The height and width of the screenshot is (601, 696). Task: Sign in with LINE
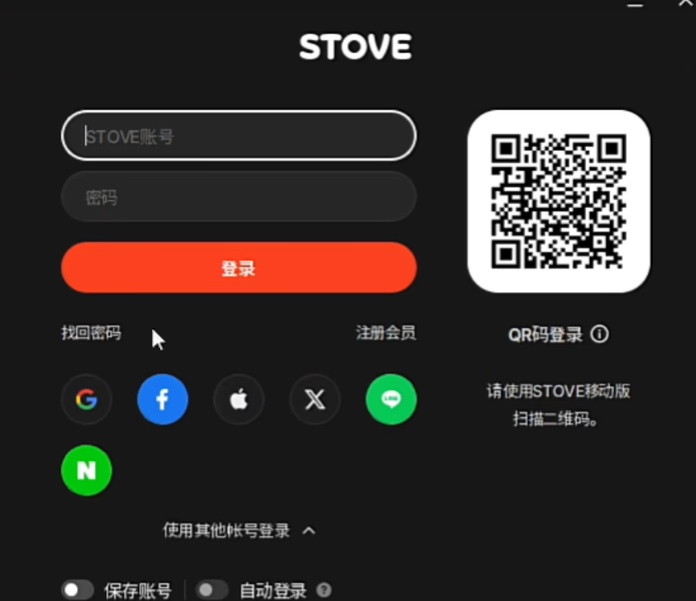pos(390,400)
